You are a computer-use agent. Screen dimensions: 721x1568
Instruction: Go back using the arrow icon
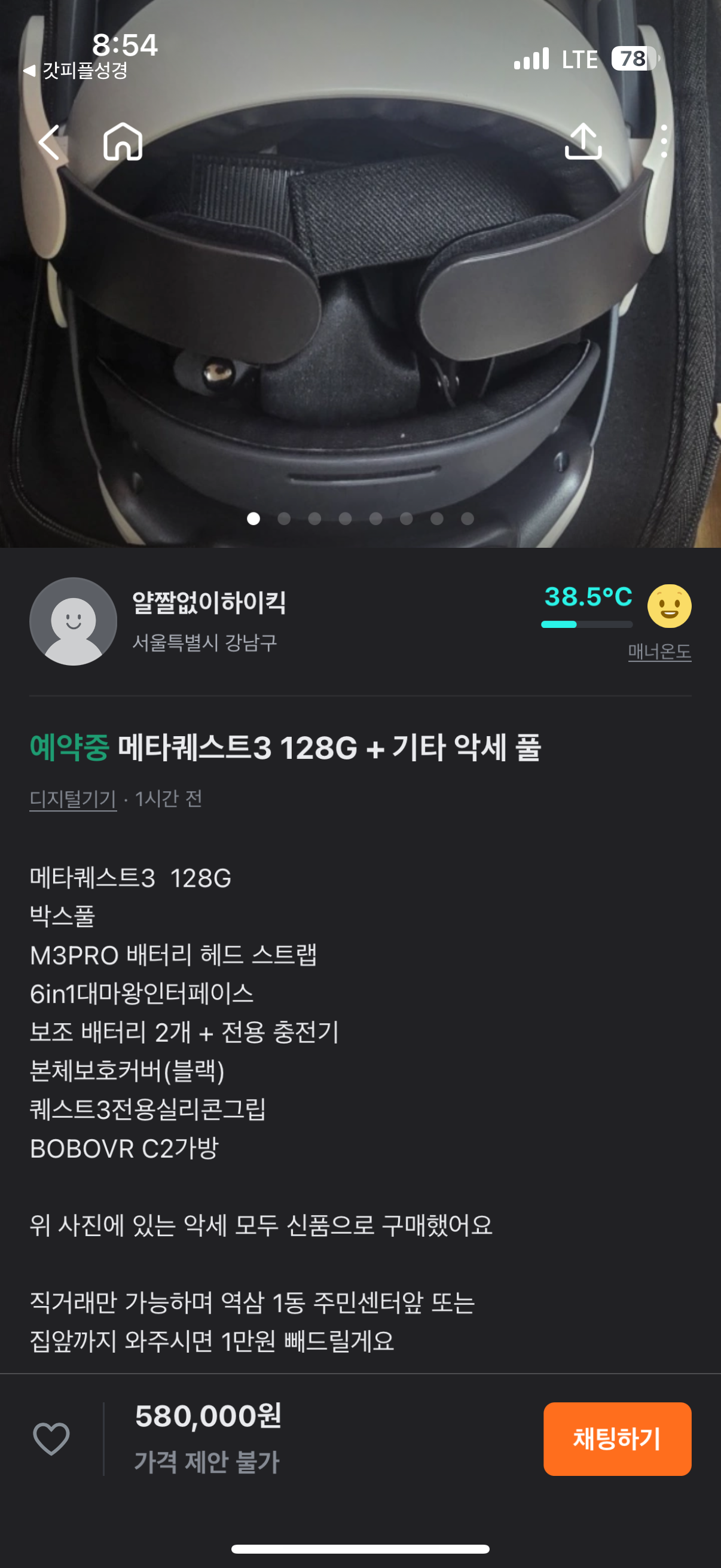pyautogui.click(x=49, y=142)
